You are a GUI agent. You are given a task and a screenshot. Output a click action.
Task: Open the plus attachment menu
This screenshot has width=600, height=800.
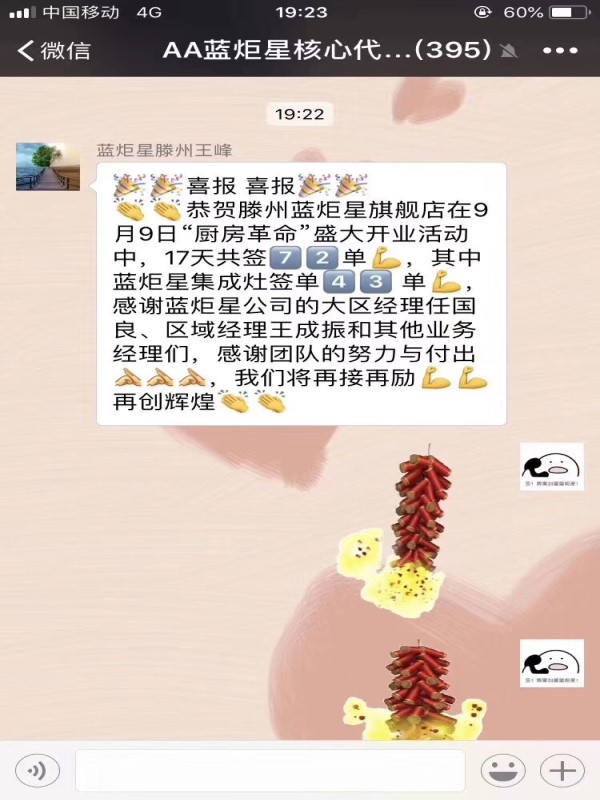562,771
